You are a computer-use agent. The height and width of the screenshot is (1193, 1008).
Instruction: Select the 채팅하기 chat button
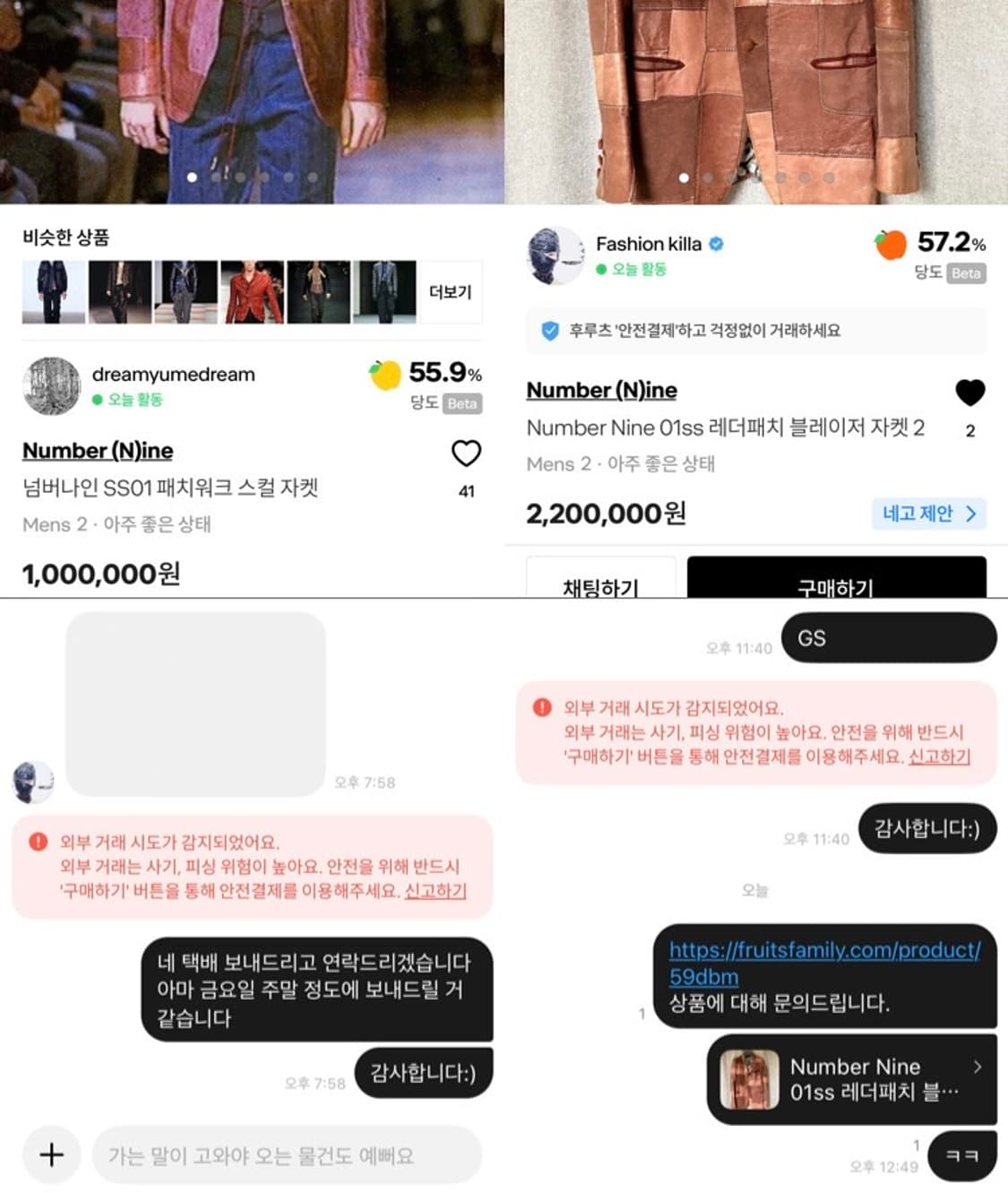click(600, 585)
